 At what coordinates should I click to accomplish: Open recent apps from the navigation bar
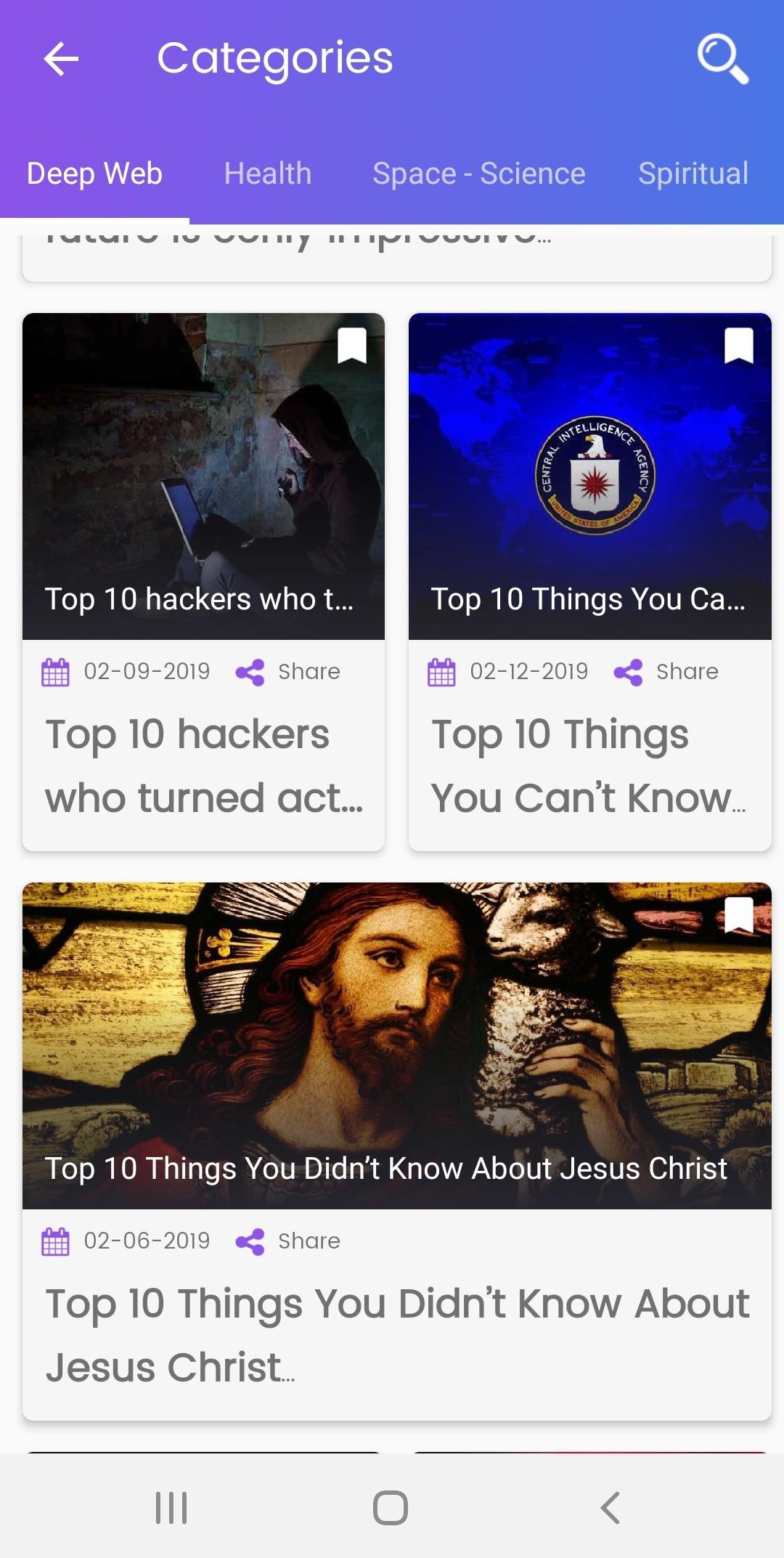[x=171, y=1508]
